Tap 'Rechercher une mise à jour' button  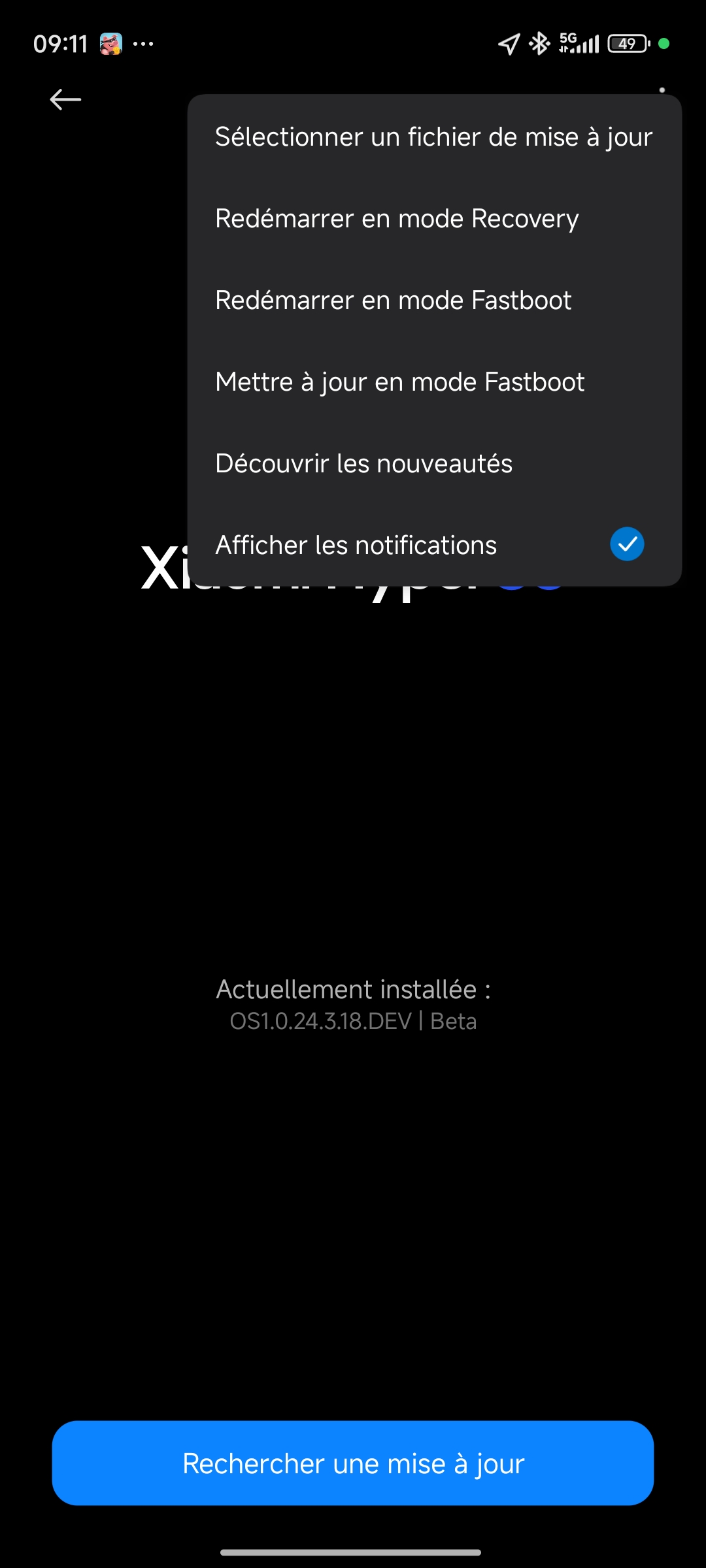(x=353, y=1463)
